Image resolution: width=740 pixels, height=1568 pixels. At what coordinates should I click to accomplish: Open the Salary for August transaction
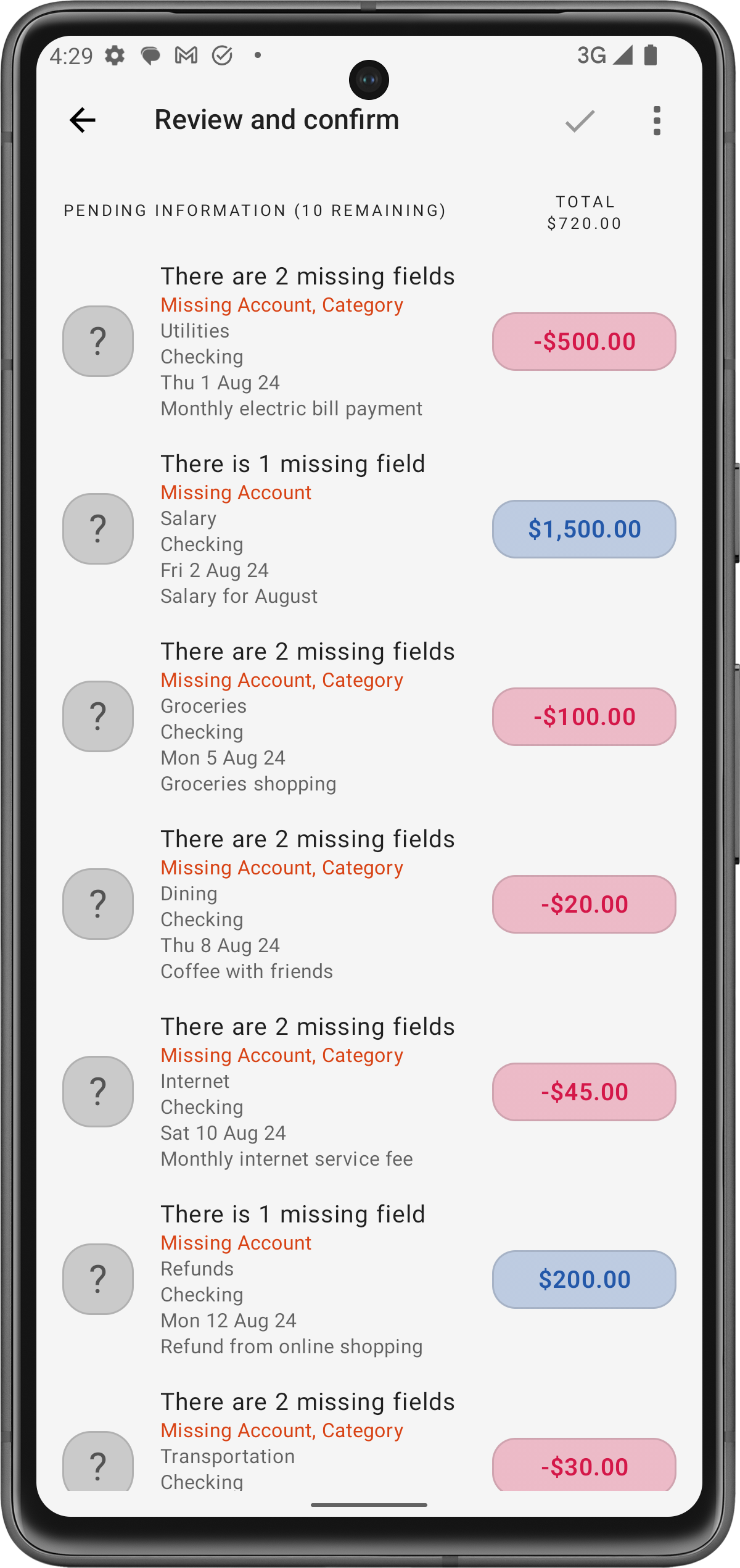(239, 596)
